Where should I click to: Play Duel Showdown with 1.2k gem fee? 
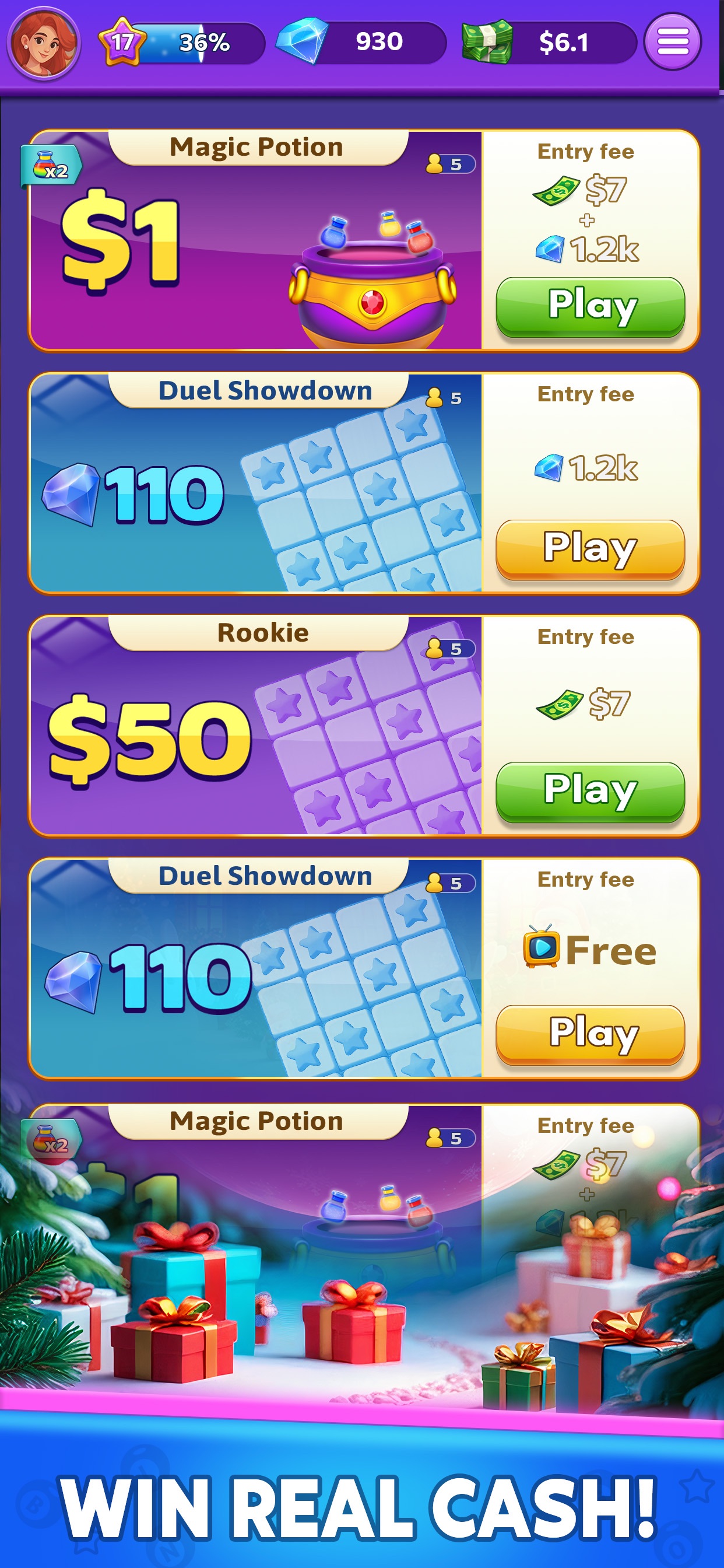tap(590, 549)
